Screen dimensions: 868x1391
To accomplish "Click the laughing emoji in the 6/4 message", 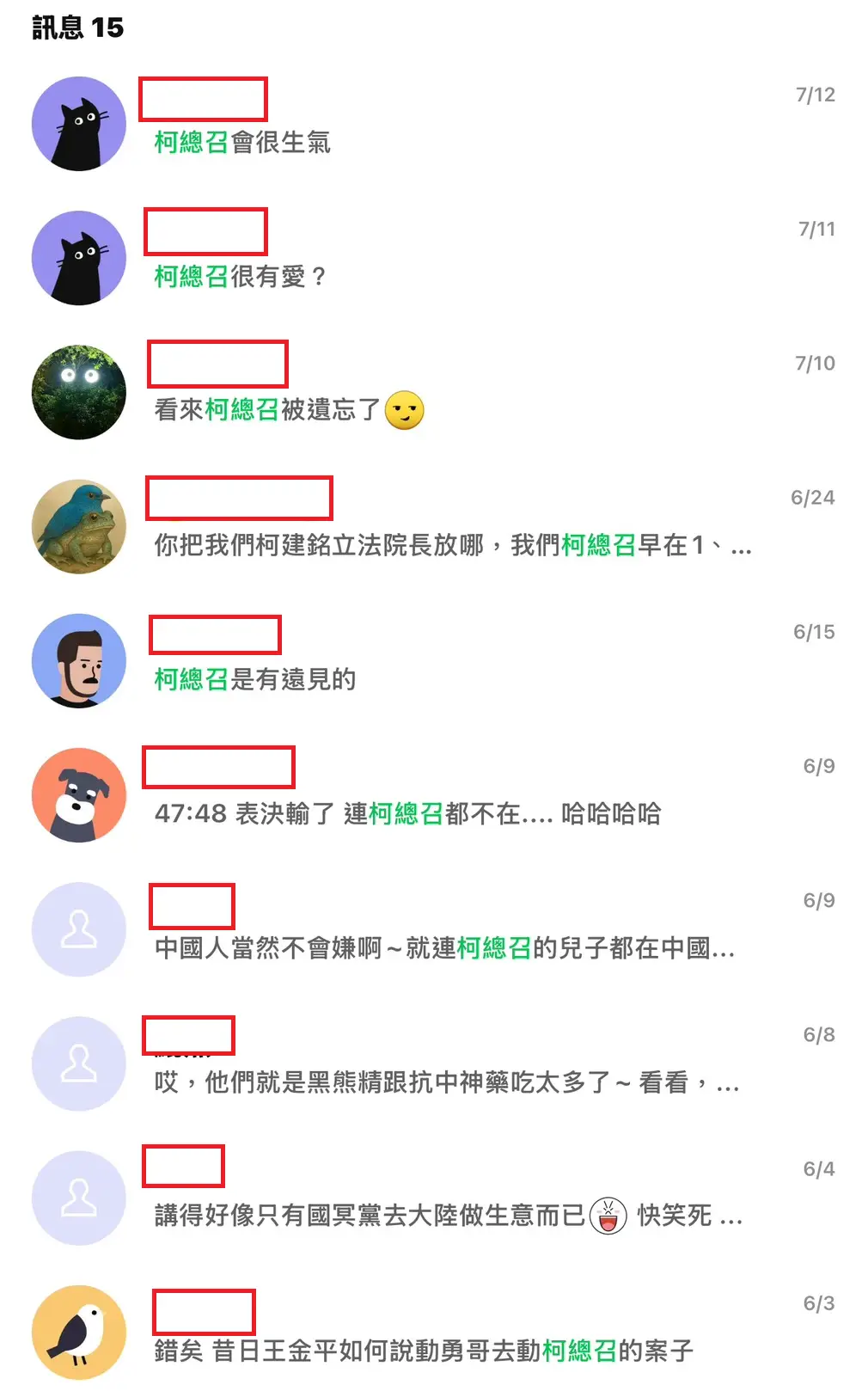I will pyautogui.click(x=608, y=1215).
